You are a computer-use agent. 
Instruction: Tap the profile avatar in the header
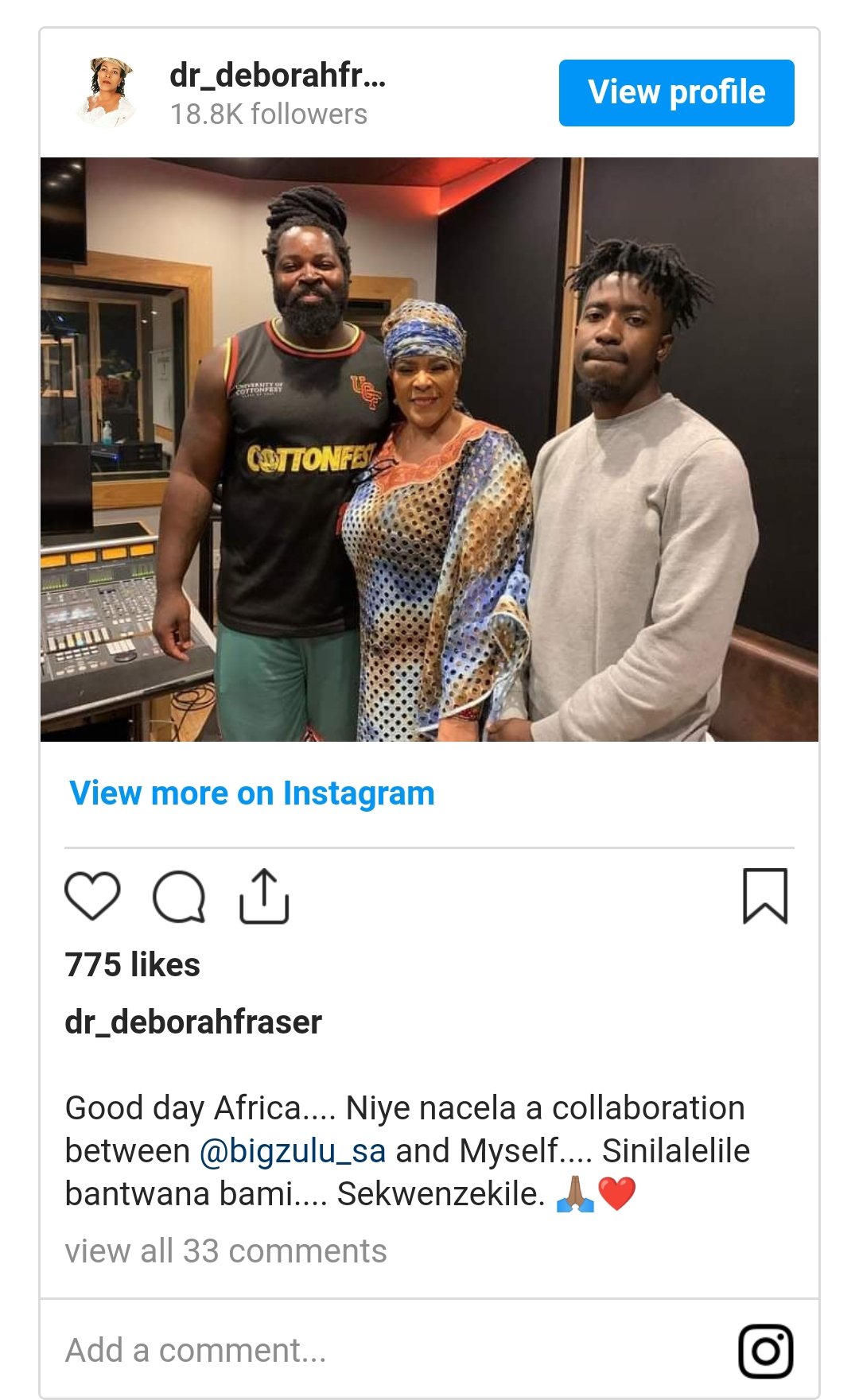108,92
